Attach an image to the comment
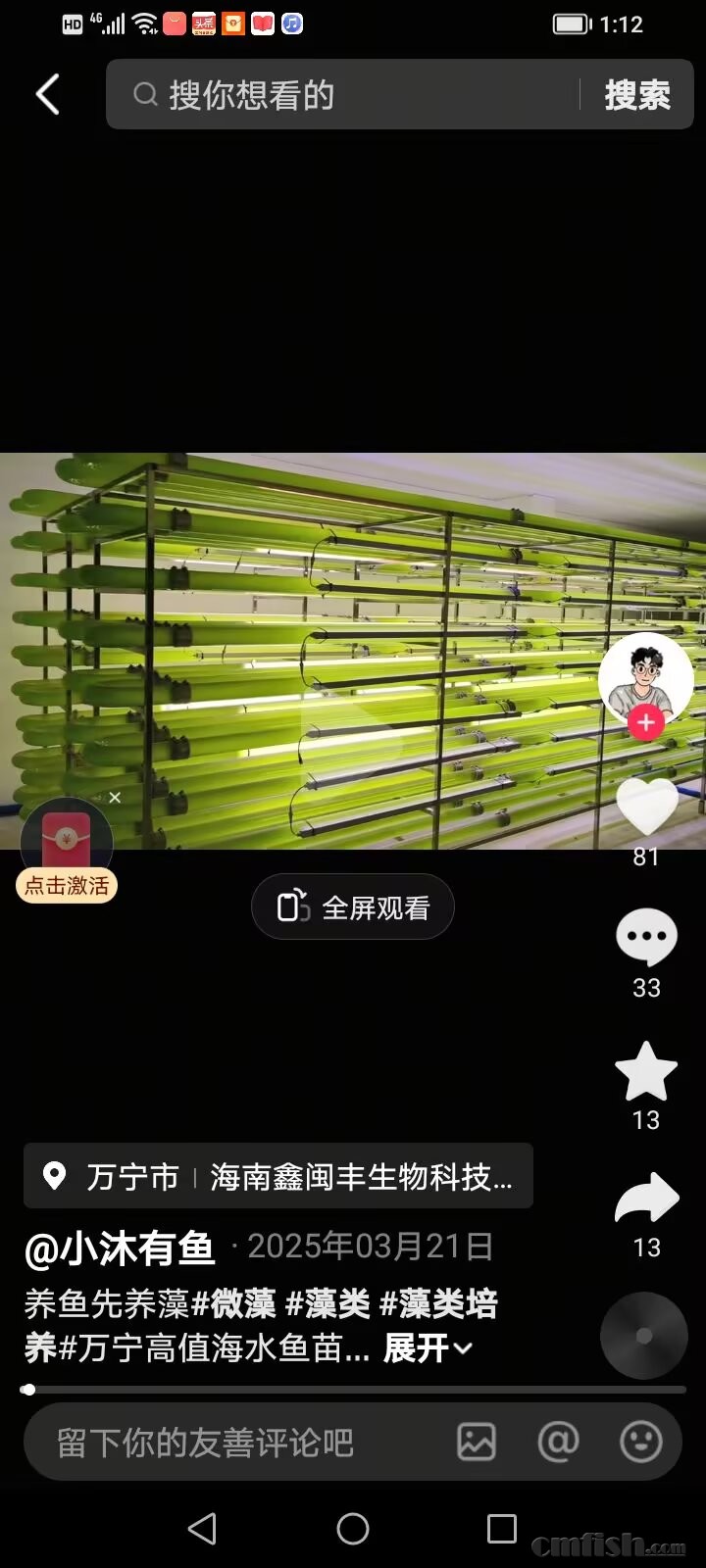 [477, 1442]
